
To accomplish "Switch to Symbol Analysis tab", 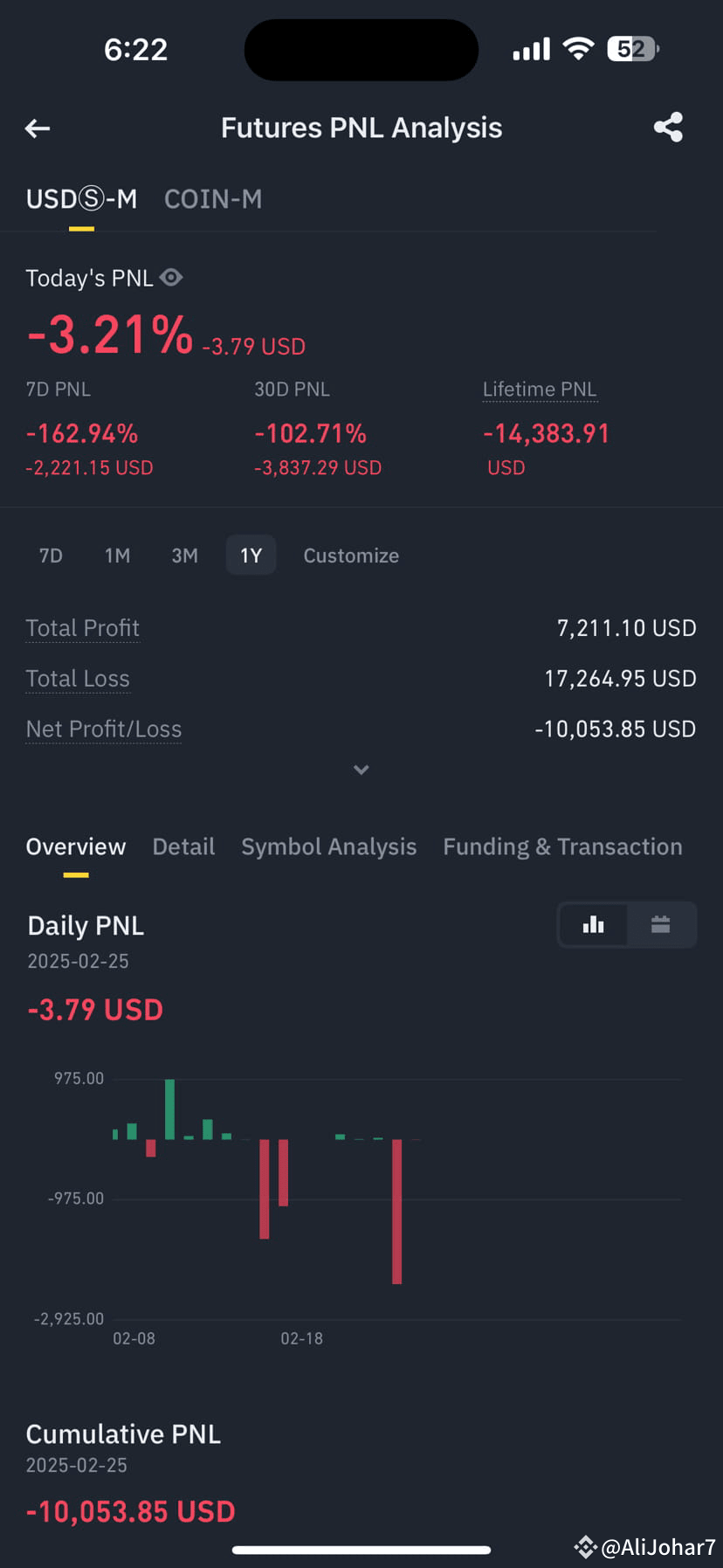I will coord(329,846).
